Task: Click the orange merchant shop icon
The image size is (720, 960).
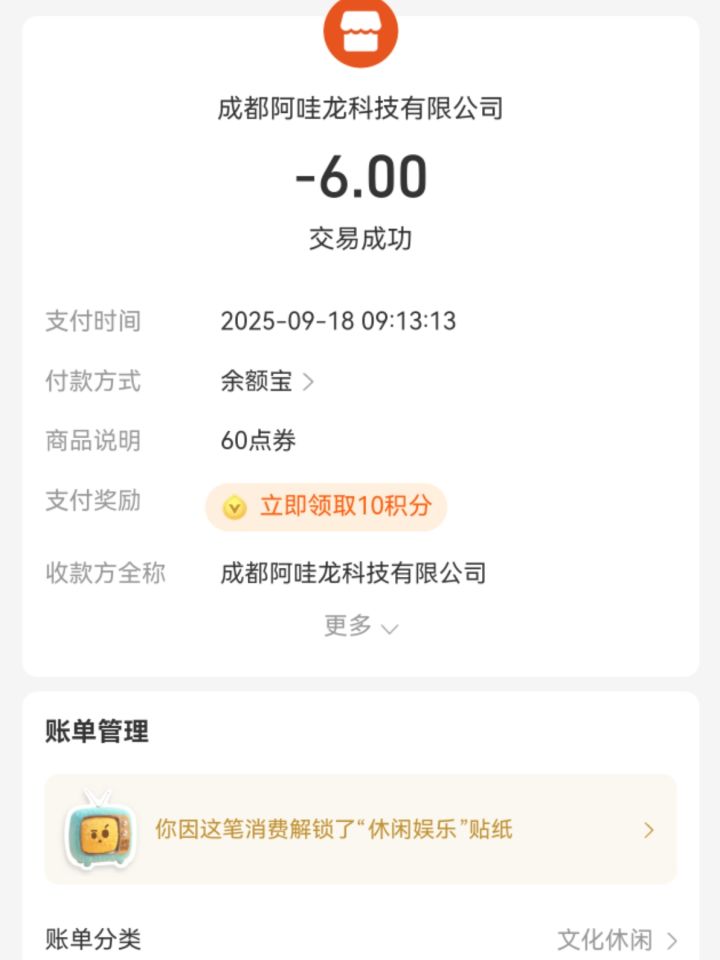Action: point(360,31)
